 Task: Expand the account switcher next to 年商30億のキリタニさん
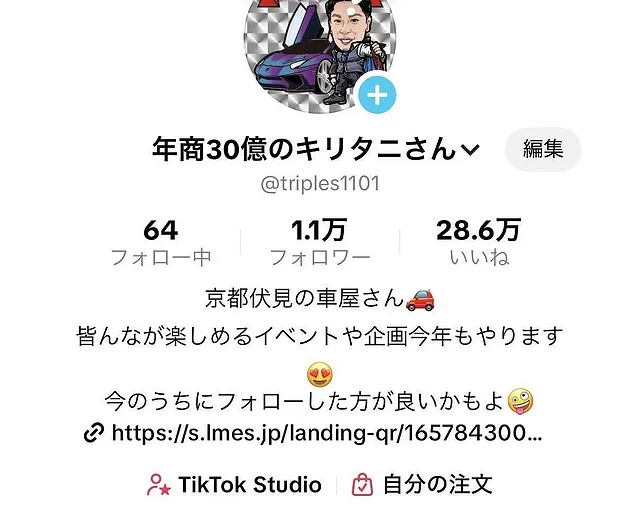[x=471, y=150]
